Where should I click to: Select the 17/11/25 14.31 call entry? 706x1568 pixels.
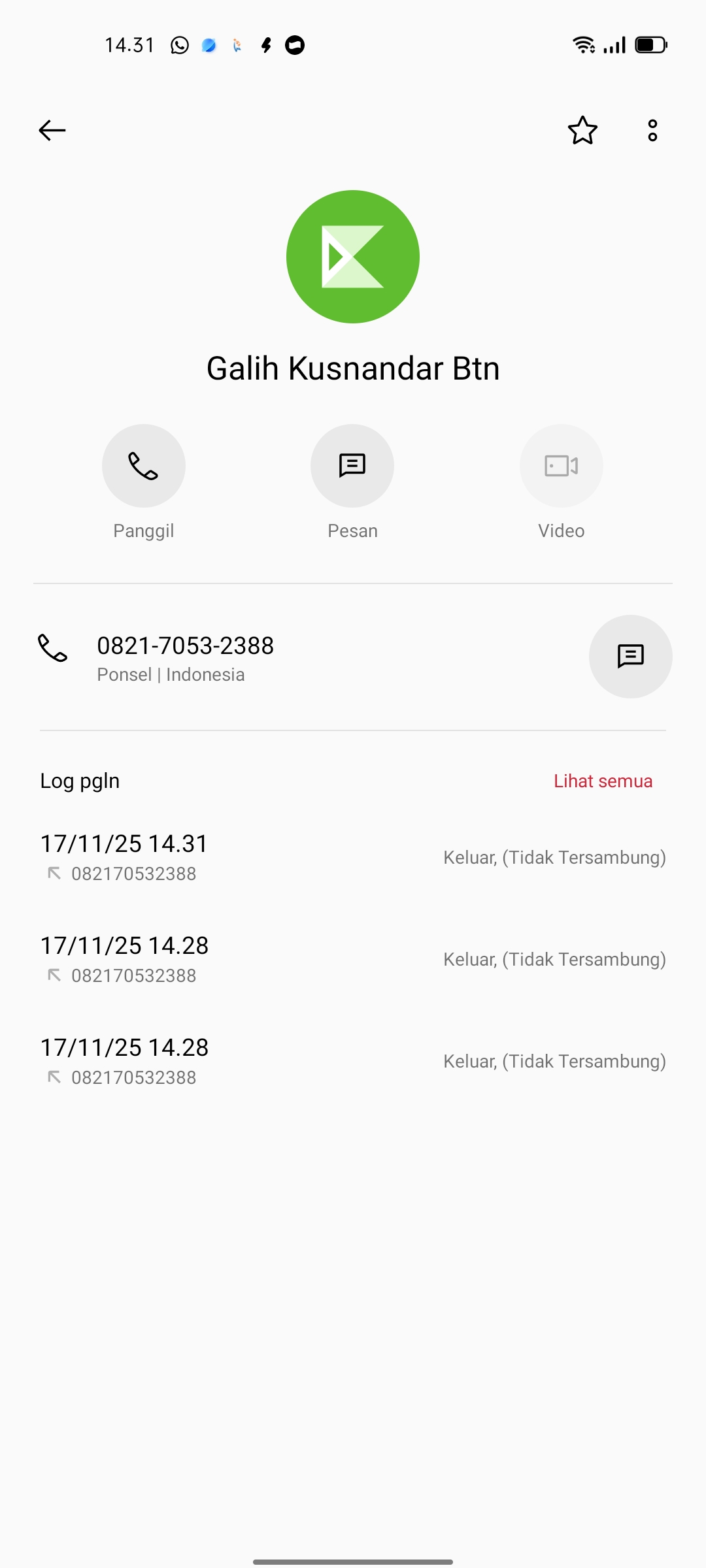coord(123,843)
